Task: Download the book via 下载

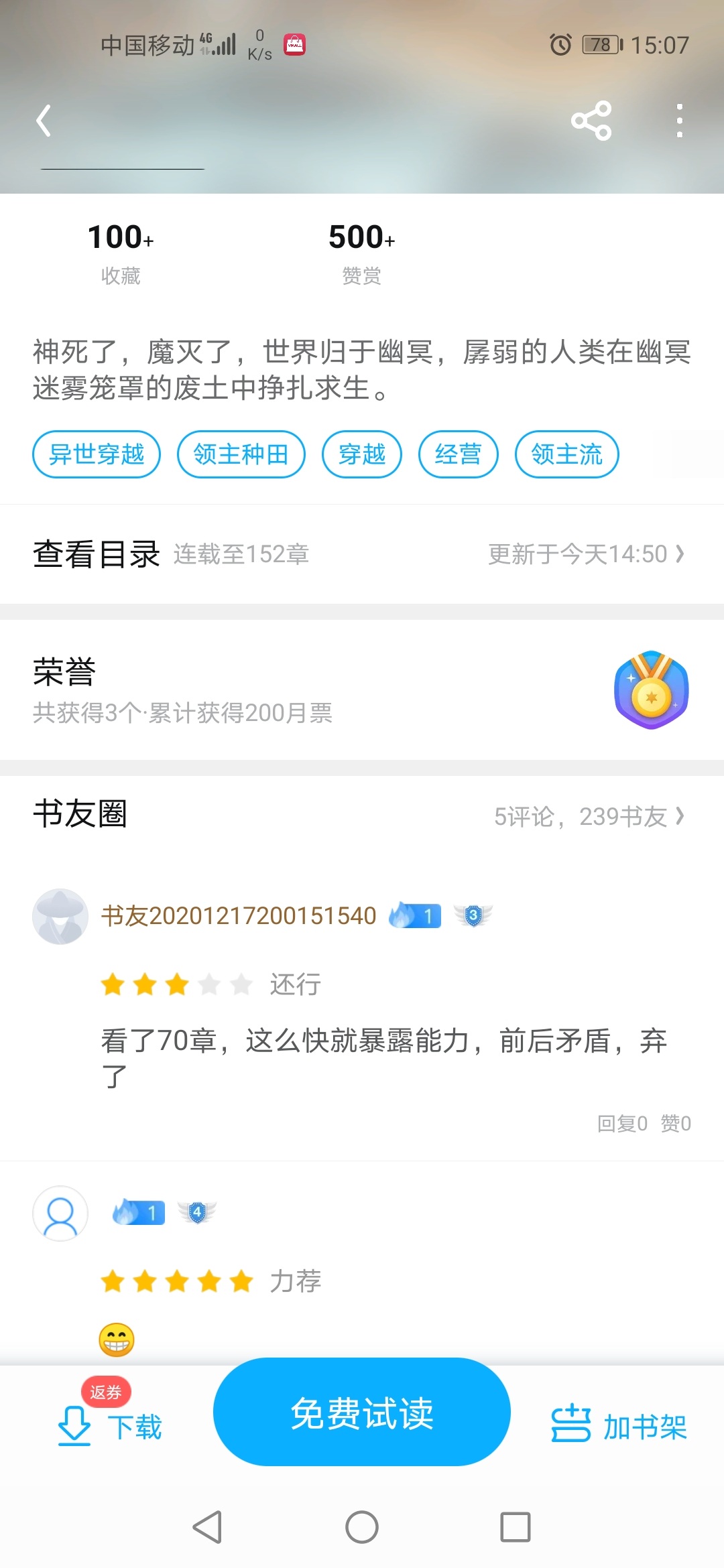Action: [x=111, y=1426]
